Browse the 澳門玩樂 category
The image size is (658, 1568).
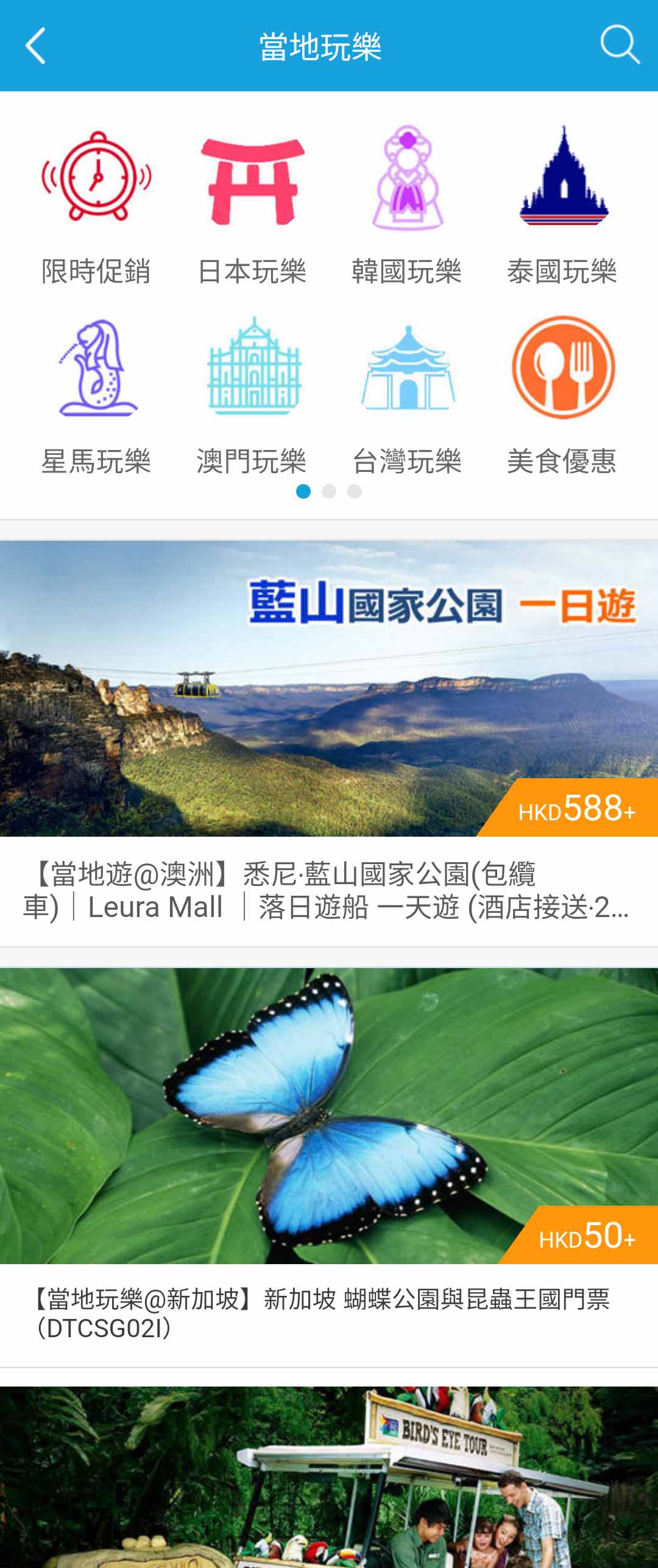click(x=252, y=395)
